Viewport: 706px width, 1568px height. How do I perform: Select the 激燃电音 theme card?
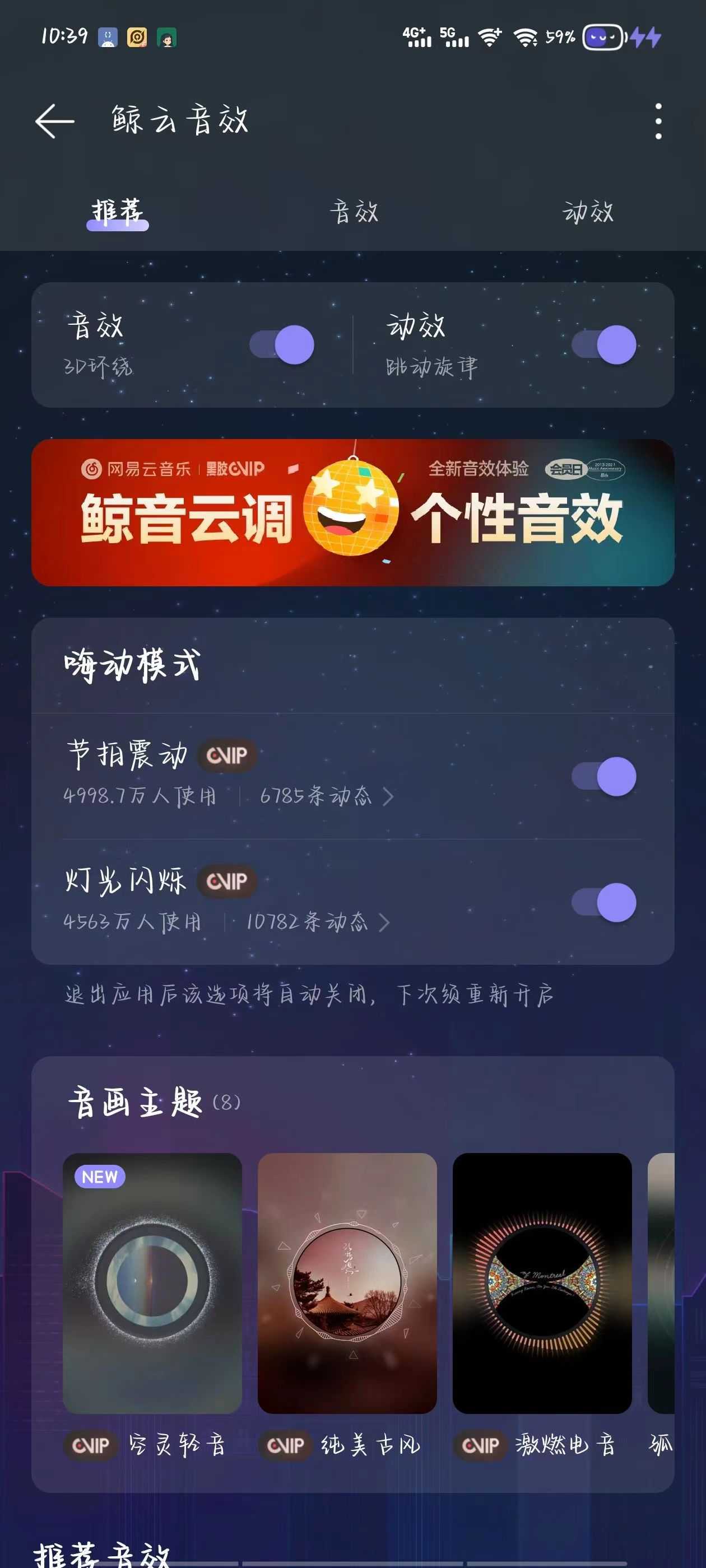541,1283
